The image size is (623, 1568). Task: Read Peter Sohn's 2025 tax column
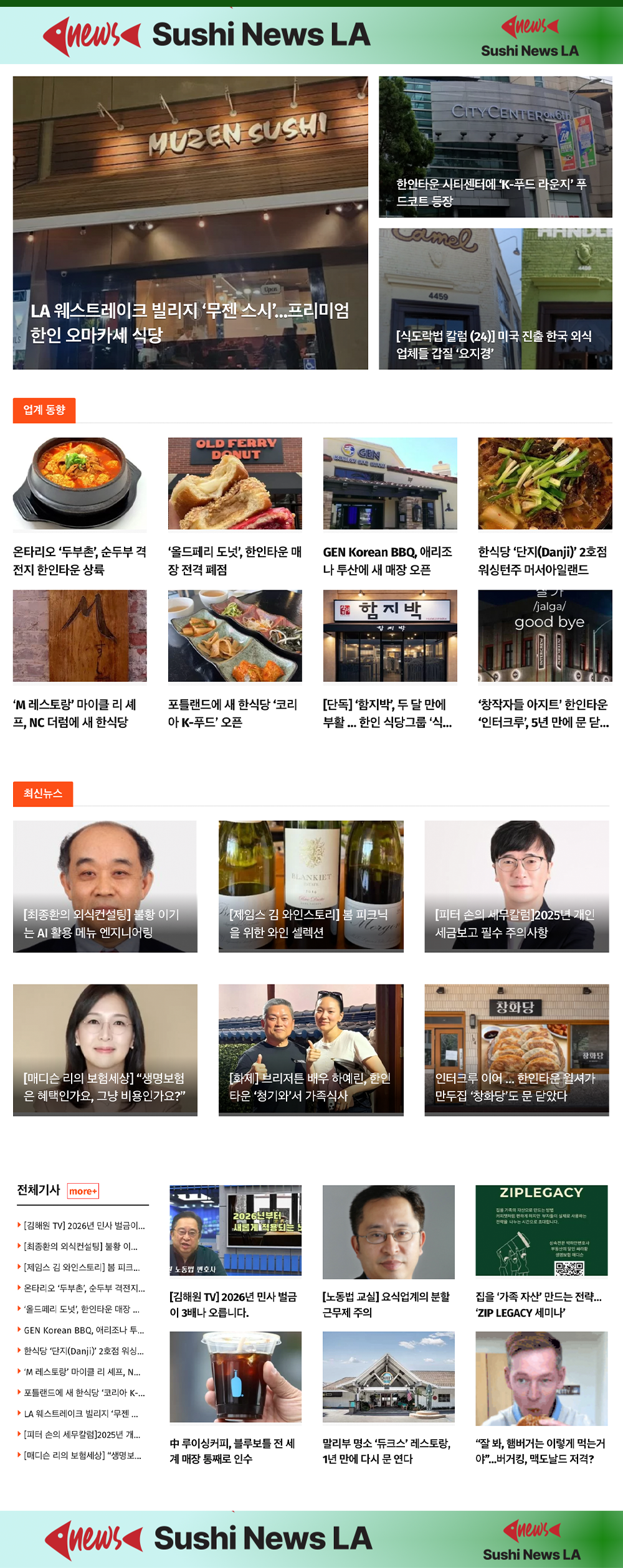[x=516, y=923]
